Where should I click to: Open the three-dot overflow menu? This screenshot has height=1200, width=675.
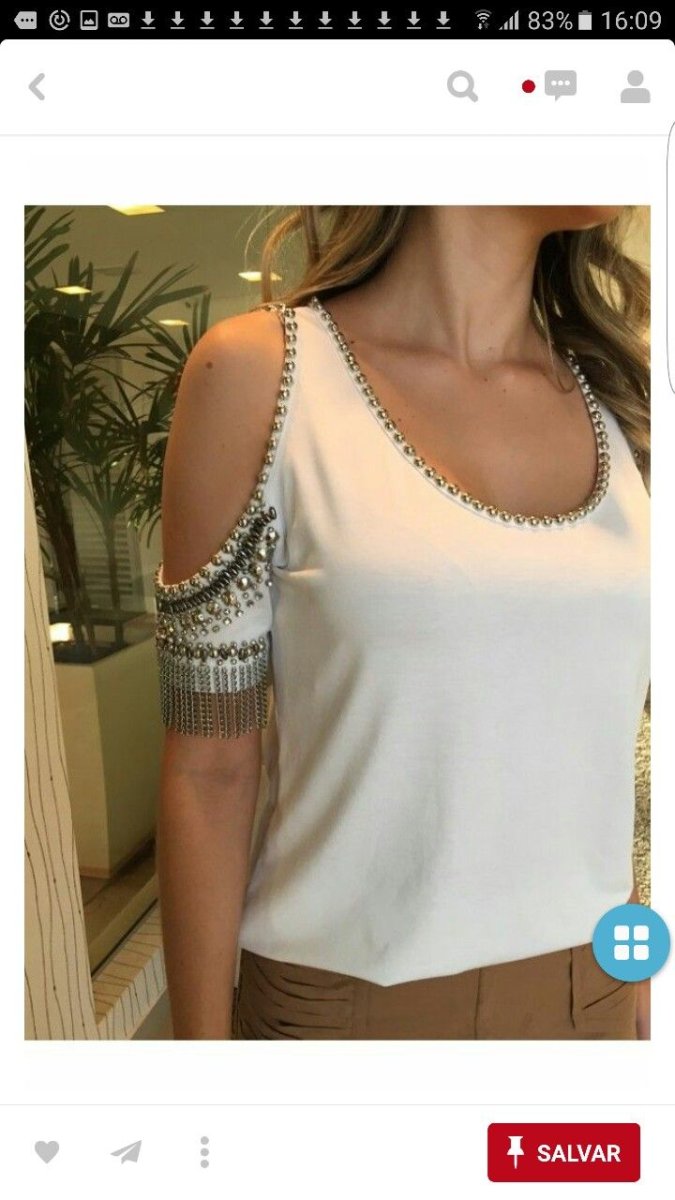[x=204, y=1152]
